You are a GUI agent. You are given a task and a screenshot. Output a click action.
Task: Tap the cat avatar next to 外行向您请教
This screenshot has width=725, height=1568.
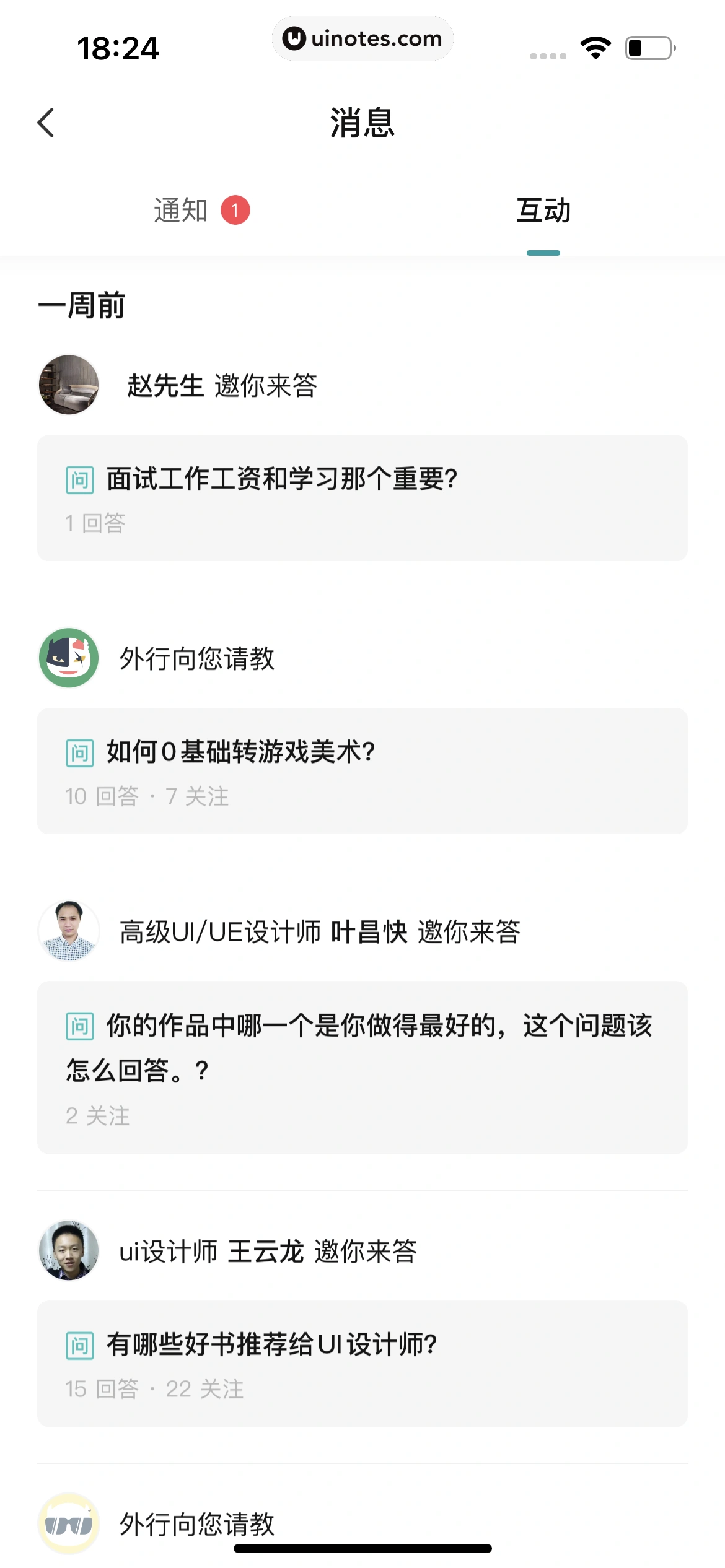(69, 660)
